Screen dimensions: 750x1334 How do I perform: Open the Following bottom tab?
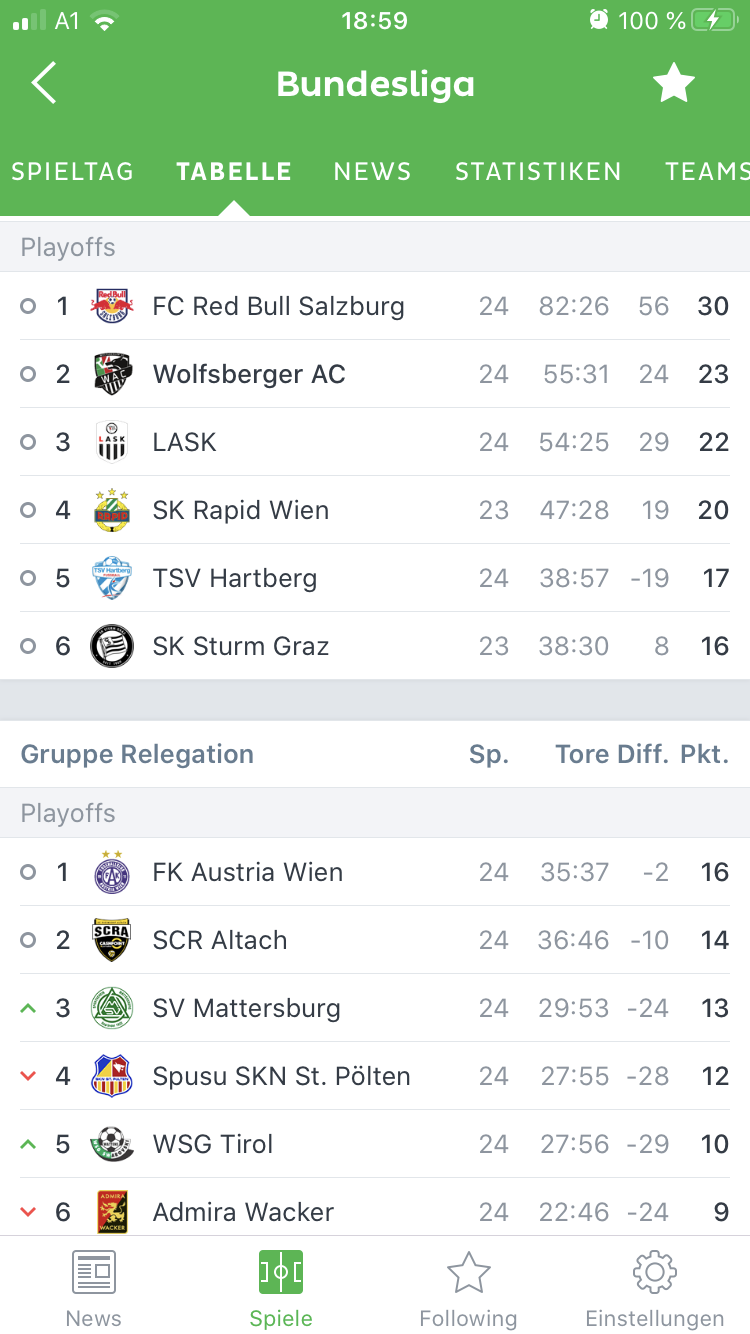coord(468,1288)
